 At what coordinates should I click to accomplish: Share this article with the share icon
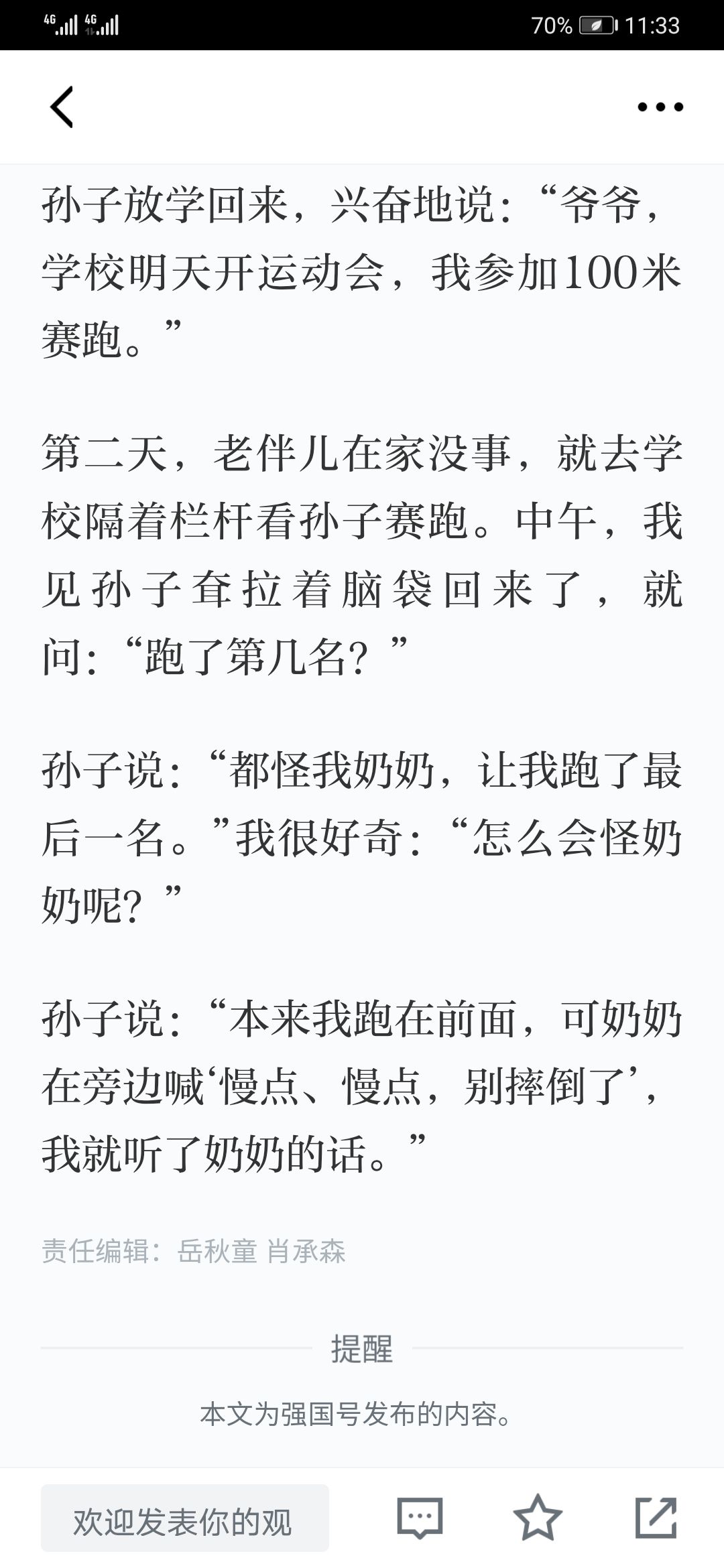(x=656, y=1518)
